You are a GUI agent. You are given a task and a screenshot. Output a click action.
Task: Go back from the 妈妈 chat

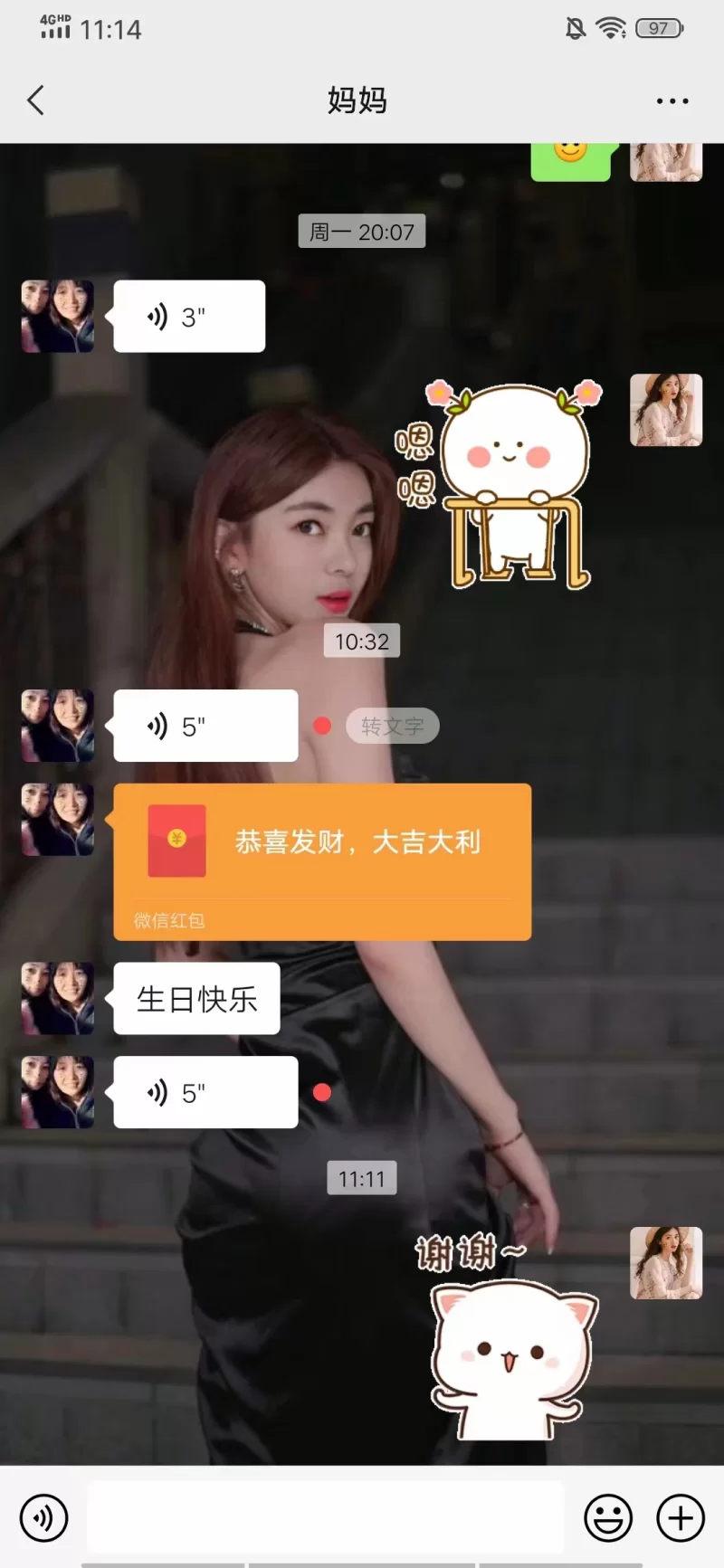tap(36, 100)
